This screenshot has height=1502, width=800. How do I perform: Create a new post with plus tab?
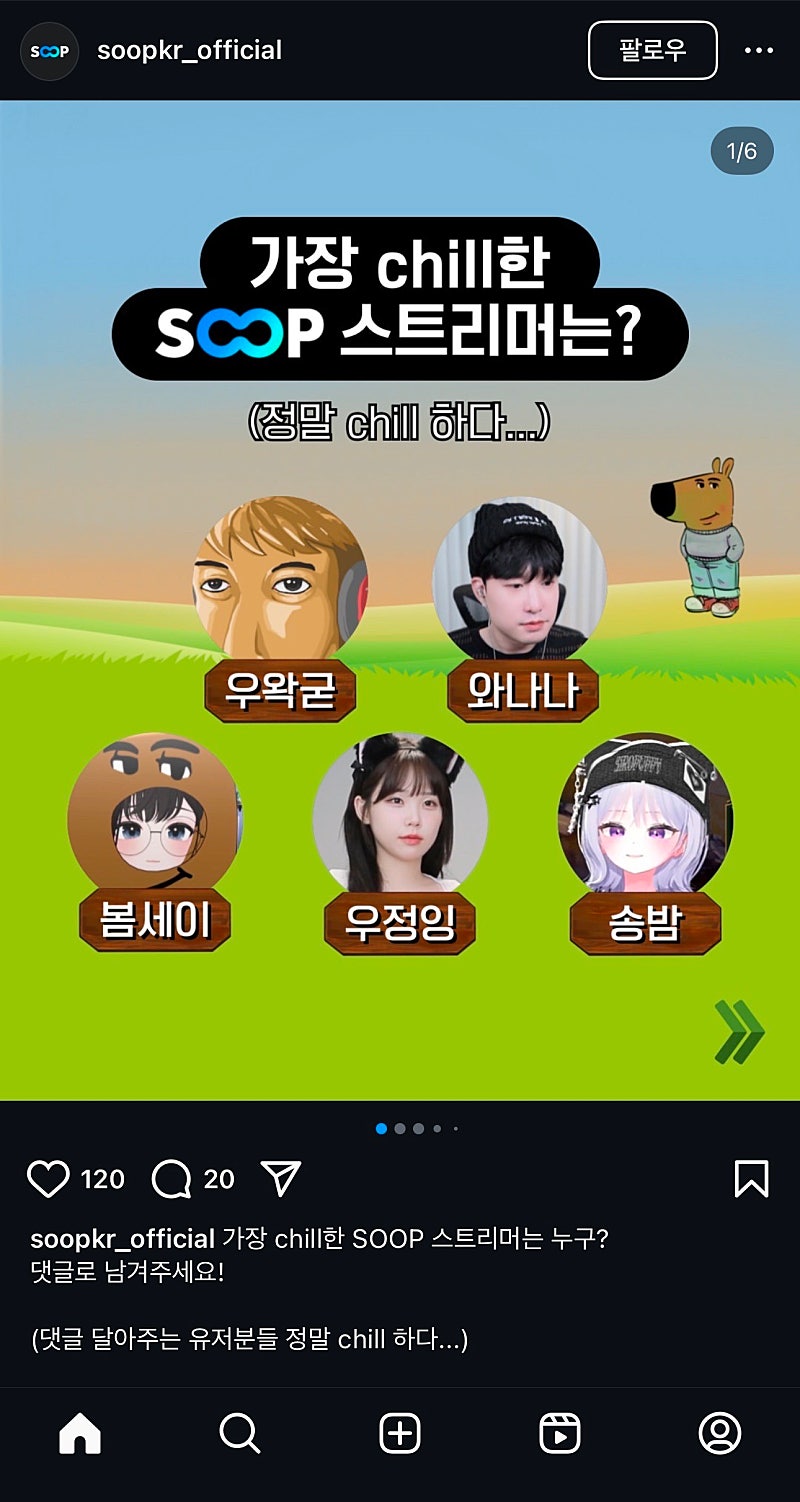400,1434
